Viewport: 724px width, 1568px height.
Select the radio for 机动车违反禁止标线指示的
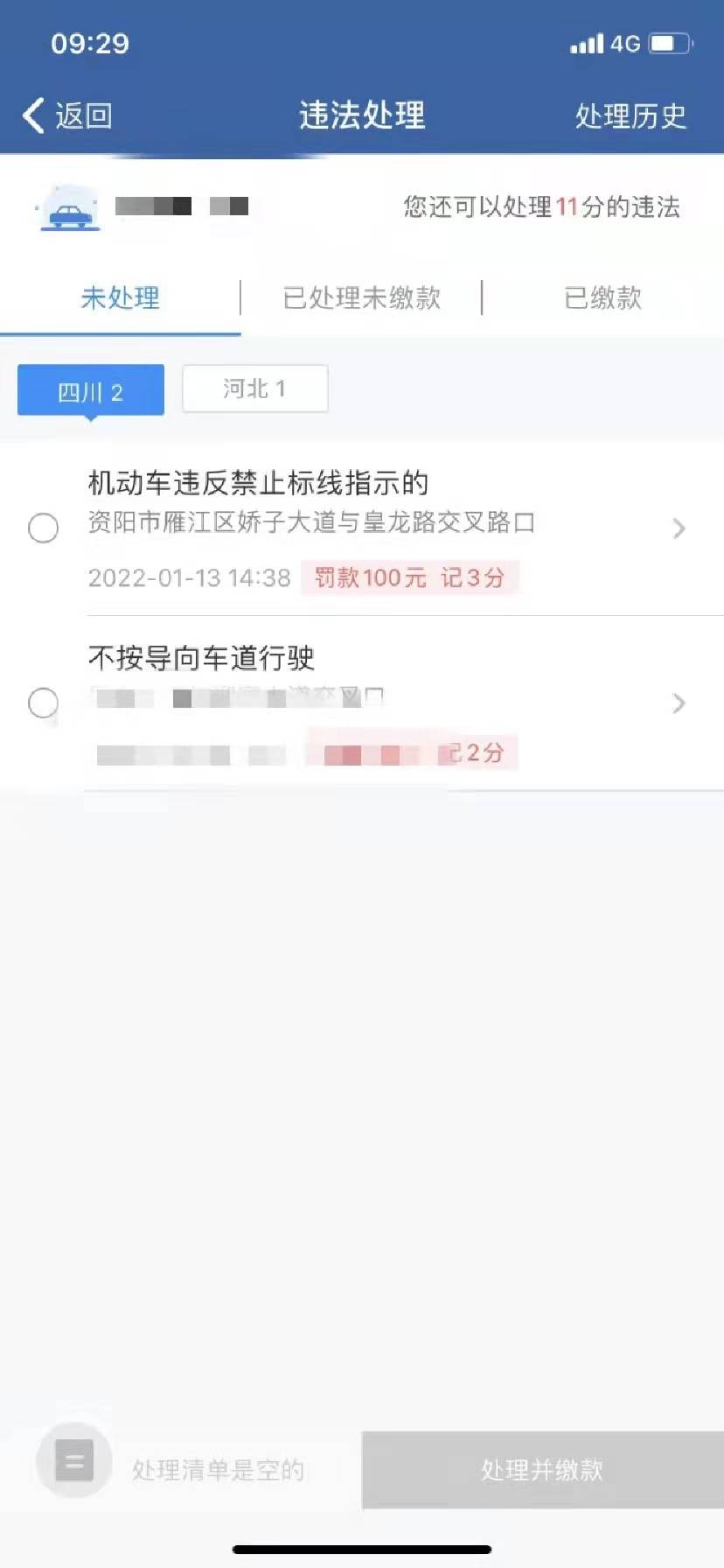click(43, 528)
